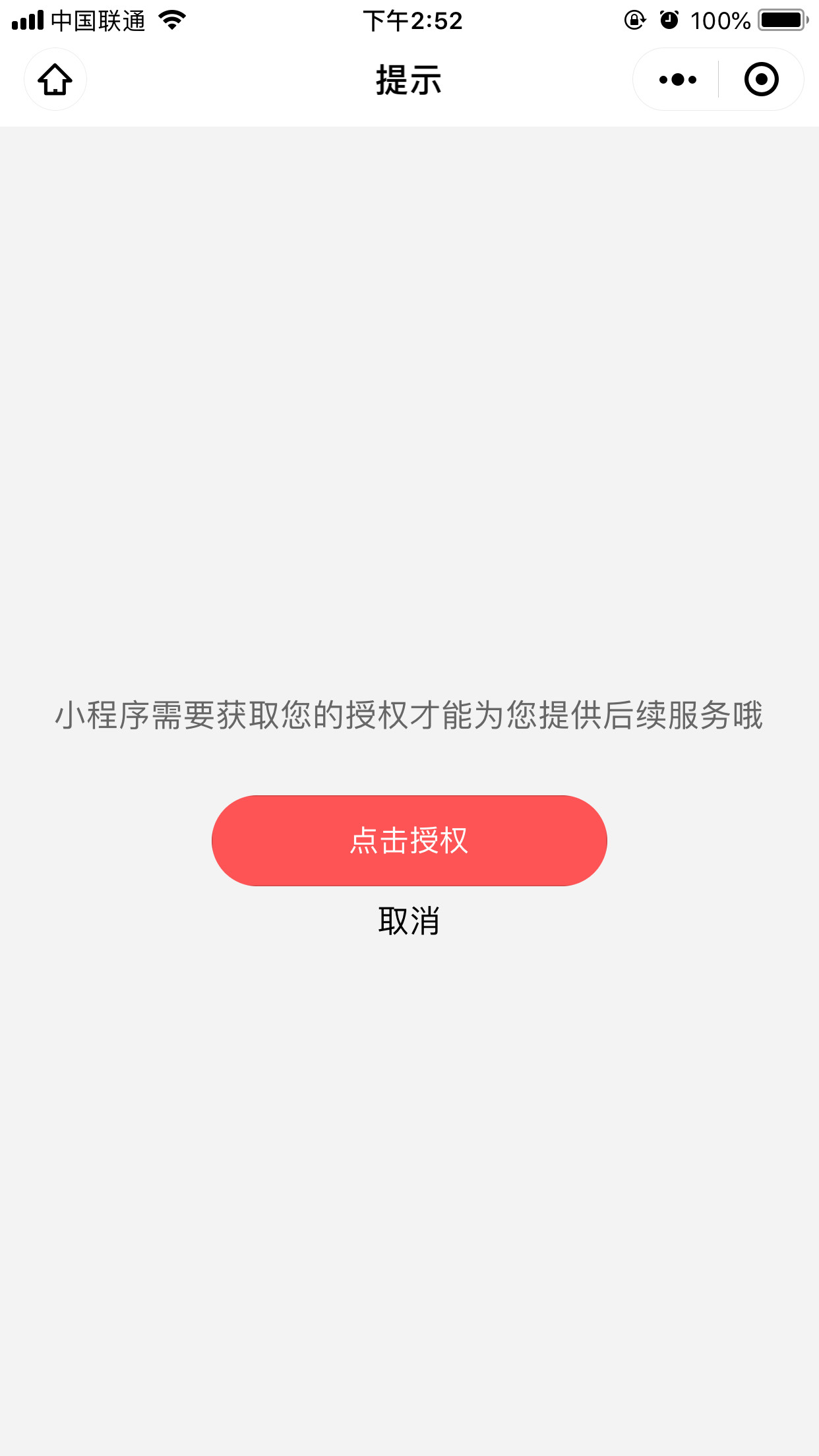Open the three-dot more menu
The image size is (819, 1456).
677,80
